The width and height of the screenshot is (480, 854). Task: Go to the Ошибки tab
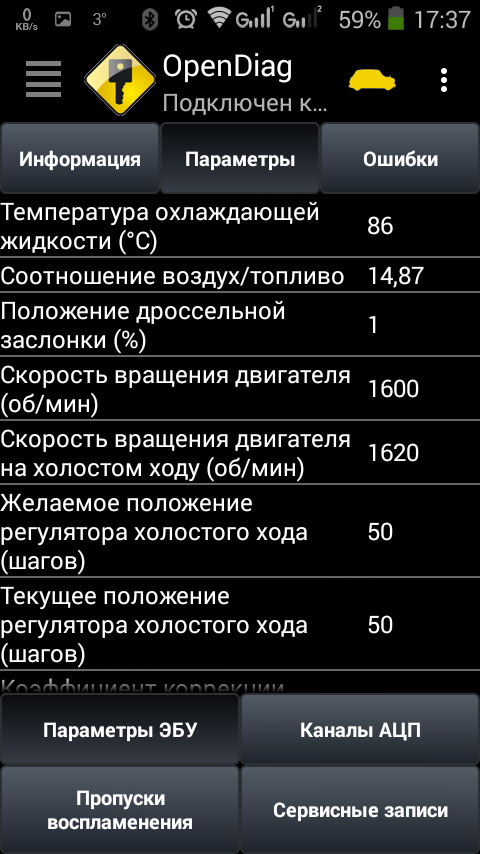click(x=400, y=158)
